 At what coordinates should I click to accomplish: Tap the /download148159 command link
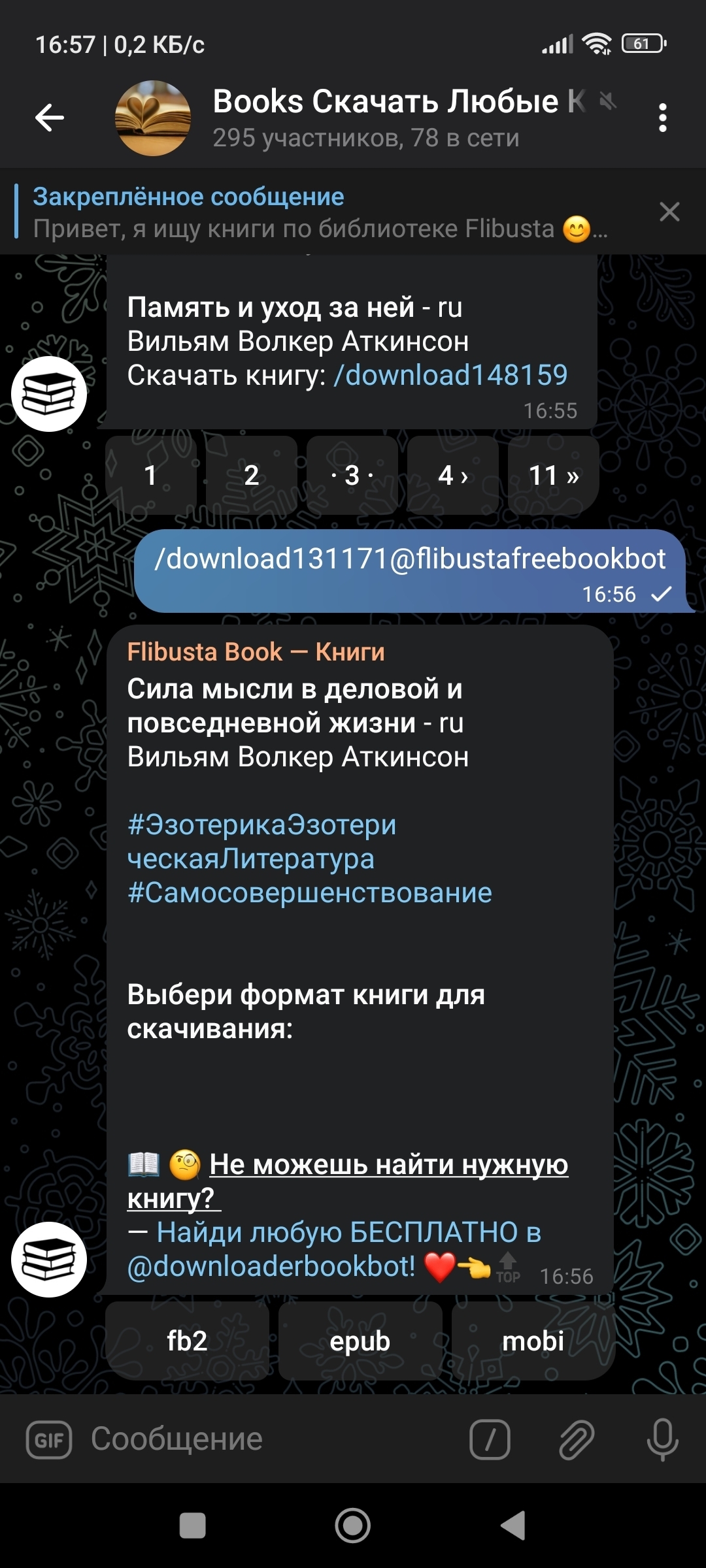(x=450, y=376)
